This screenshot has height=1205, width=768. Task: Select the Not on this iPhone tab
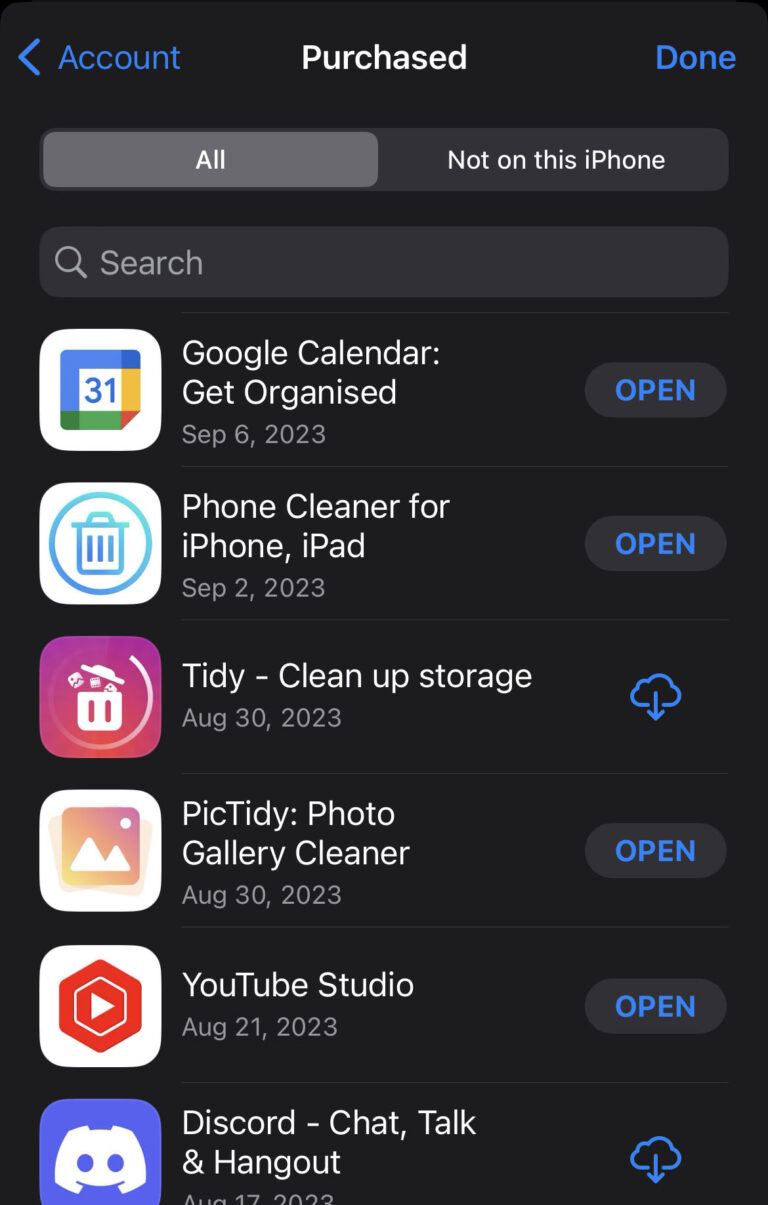(x=555, y=159)
